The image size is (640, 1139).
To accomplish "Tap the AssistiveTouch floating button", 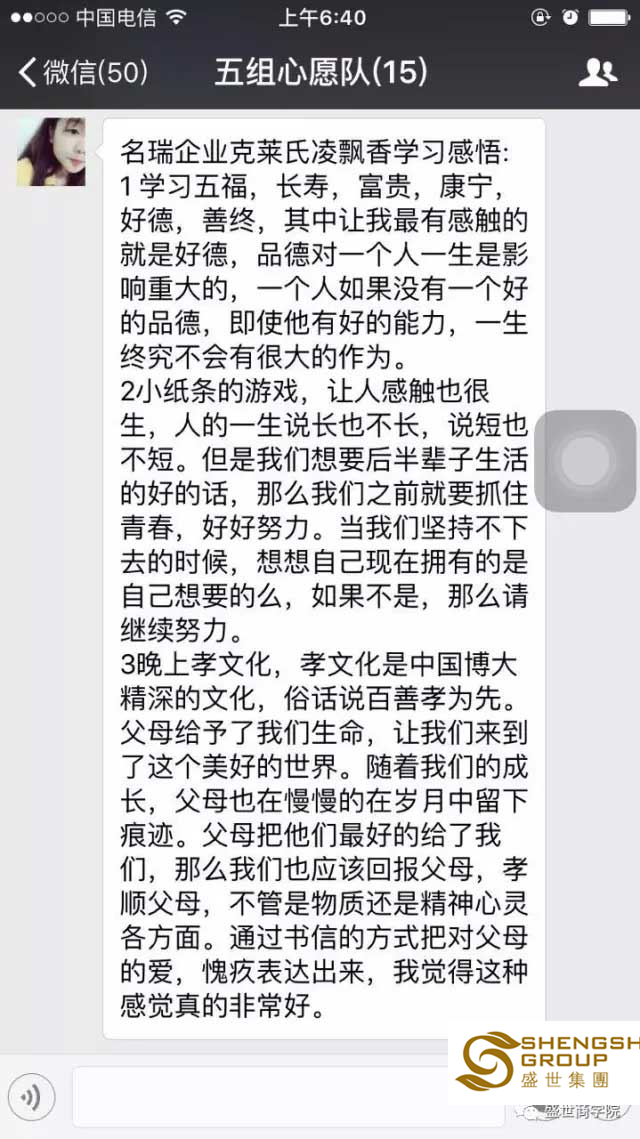I will (585, 461).
